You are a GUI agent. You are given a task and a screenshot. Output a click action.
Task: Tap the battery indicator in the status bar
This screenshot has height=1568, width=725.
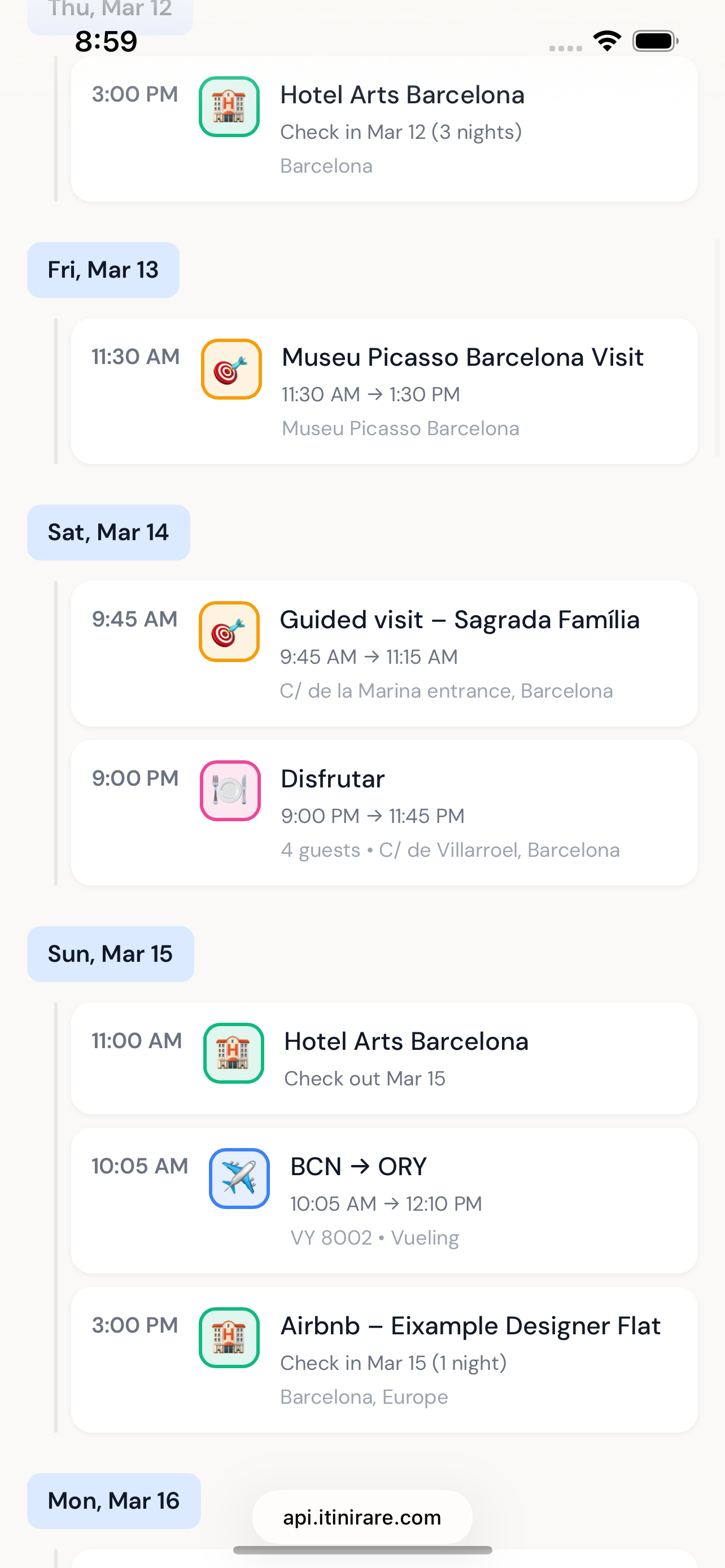pos(654,40)
